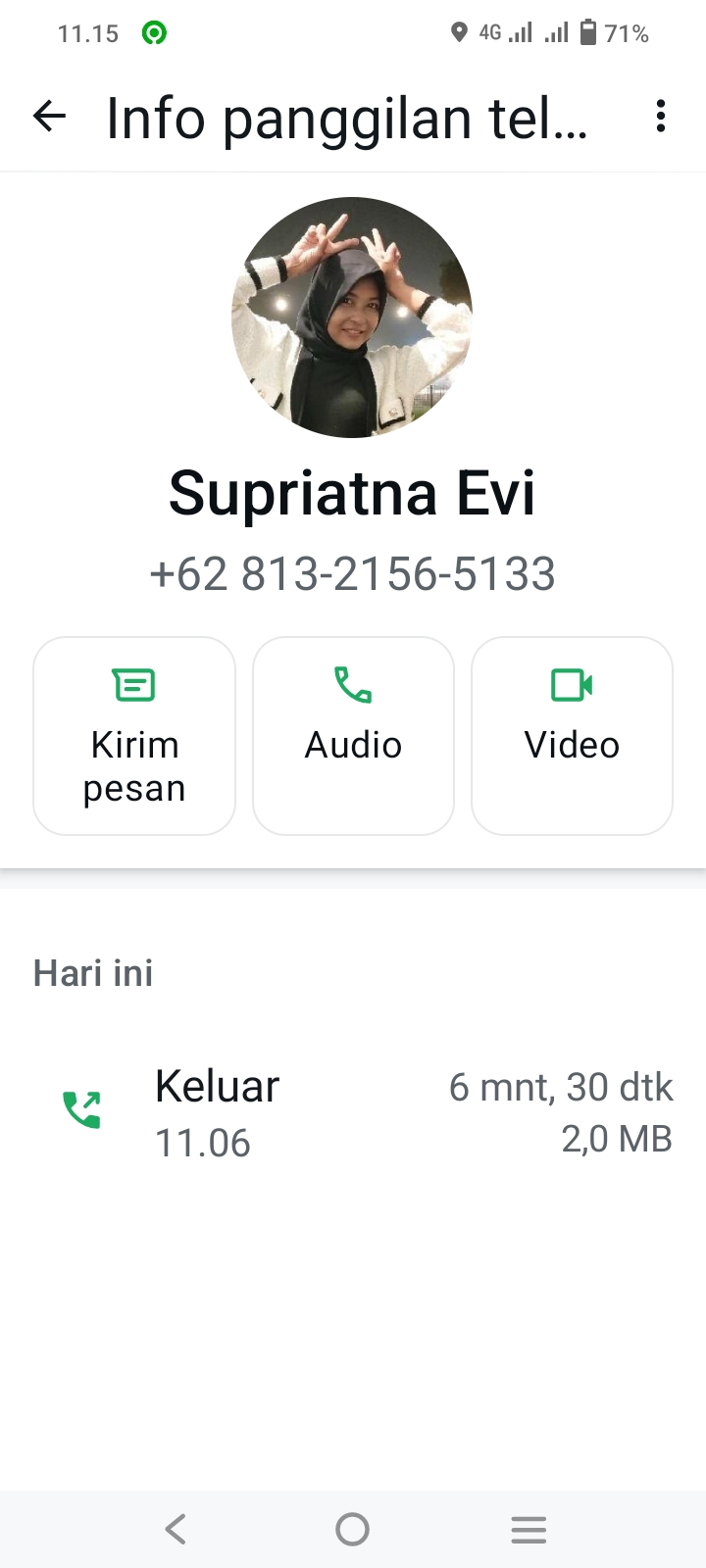Tap the Info panggilan tel... title
Image resolution: width=706 pixels, height=1568 pixels.
pos(347,118)
